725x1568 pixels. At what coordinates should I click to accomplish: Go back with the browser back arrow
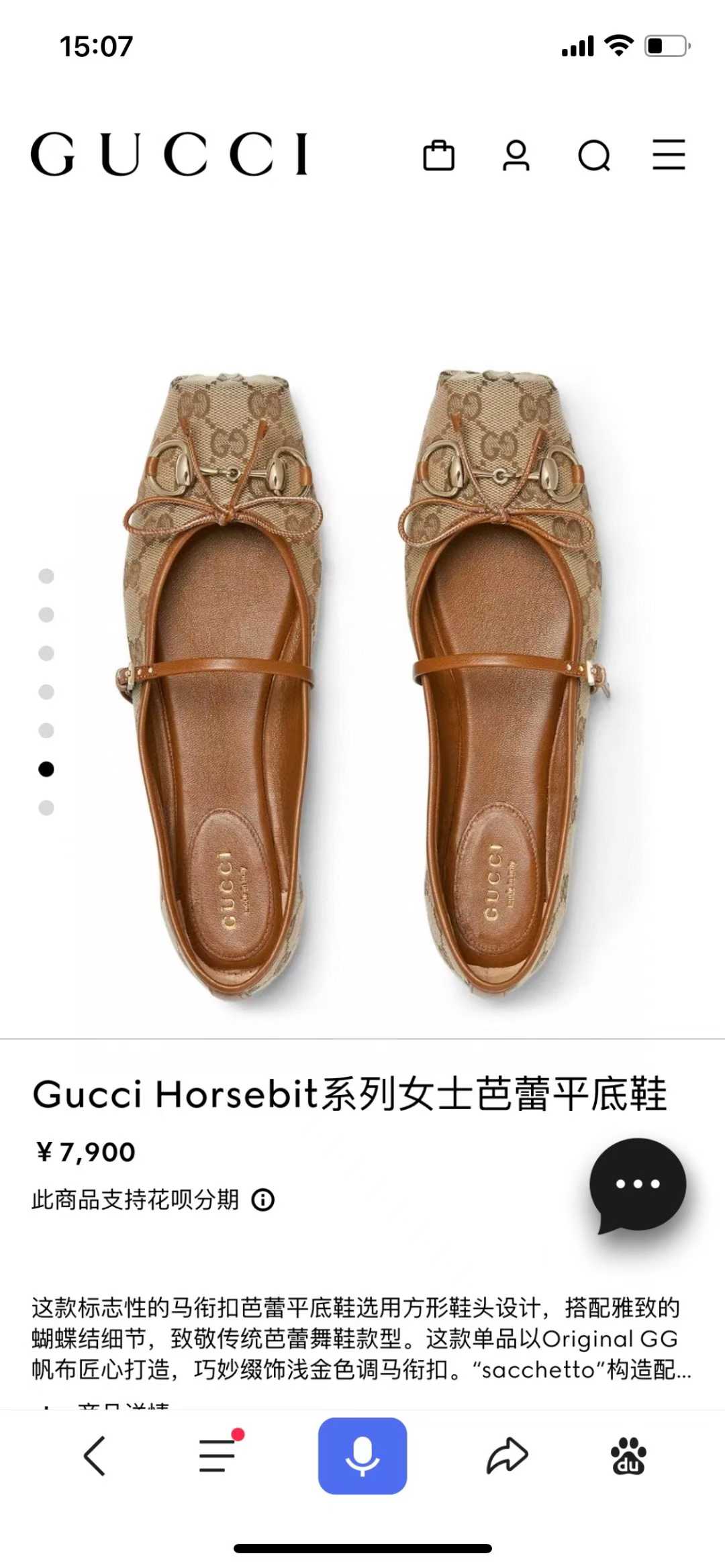tap(95, 1455)
